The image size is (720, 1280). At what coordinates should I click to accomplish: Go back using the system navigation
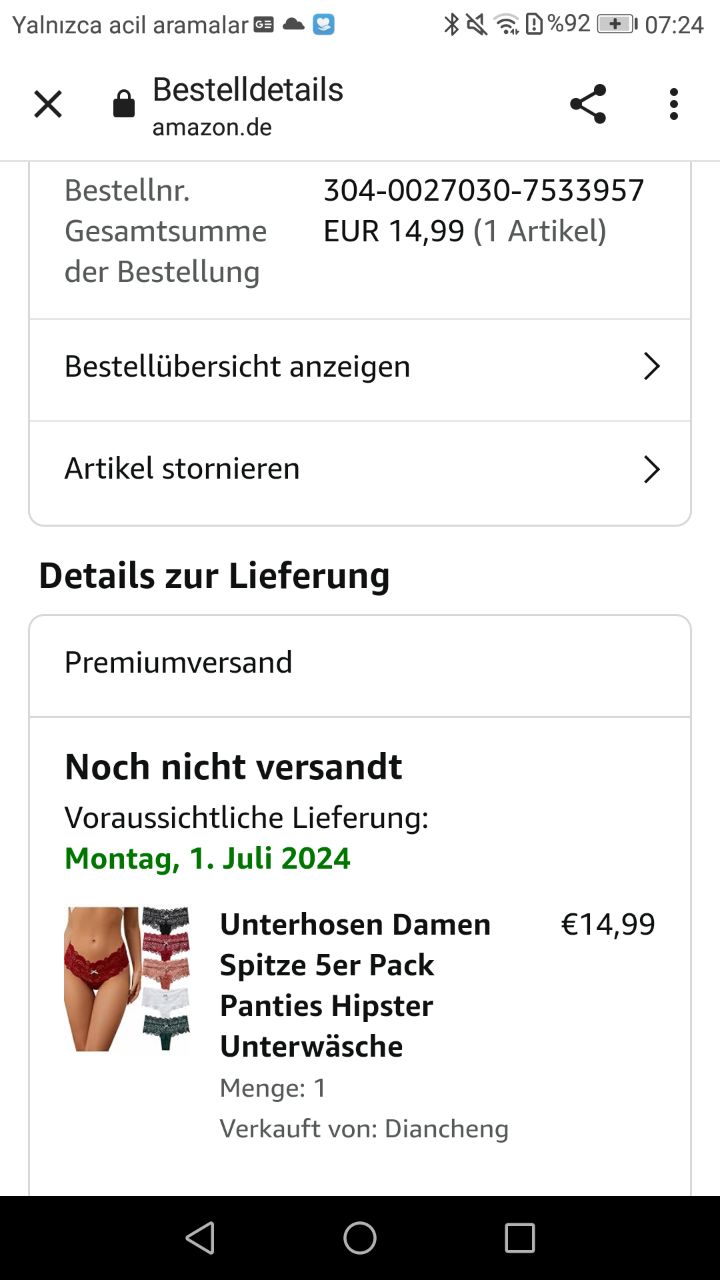(x=200, y=1238)
